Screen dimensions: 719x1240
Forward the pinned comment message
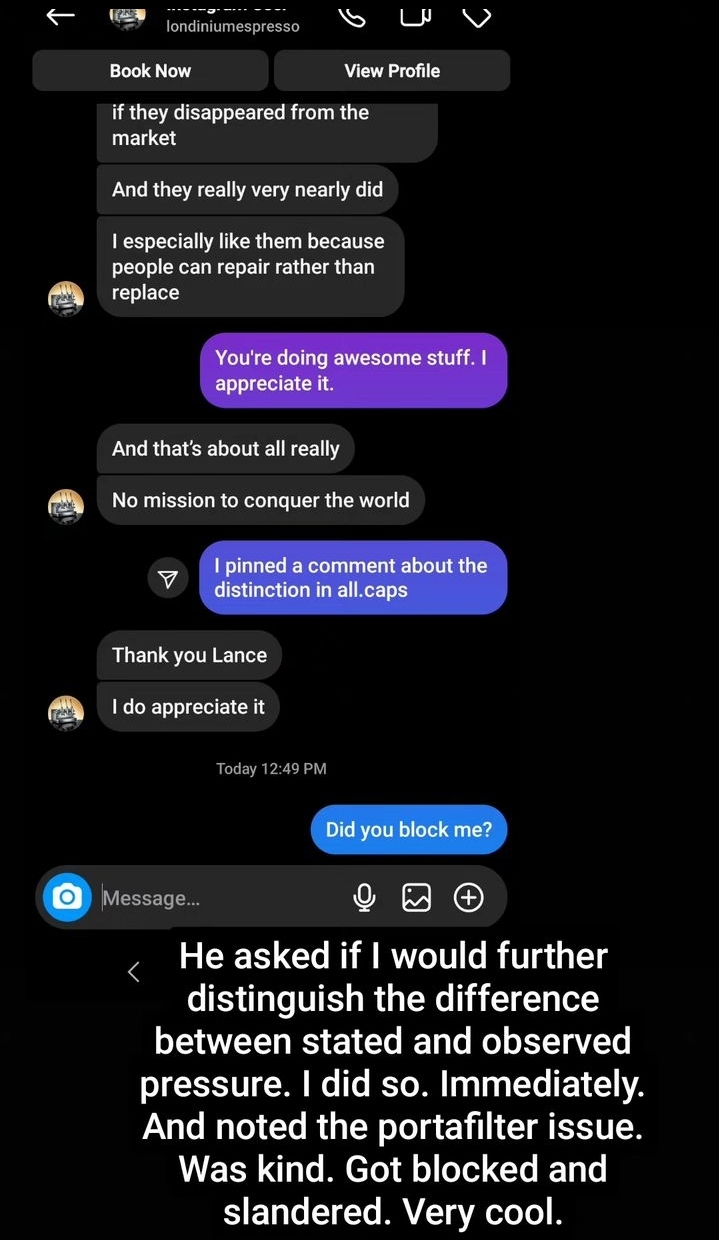pos(168,579)
